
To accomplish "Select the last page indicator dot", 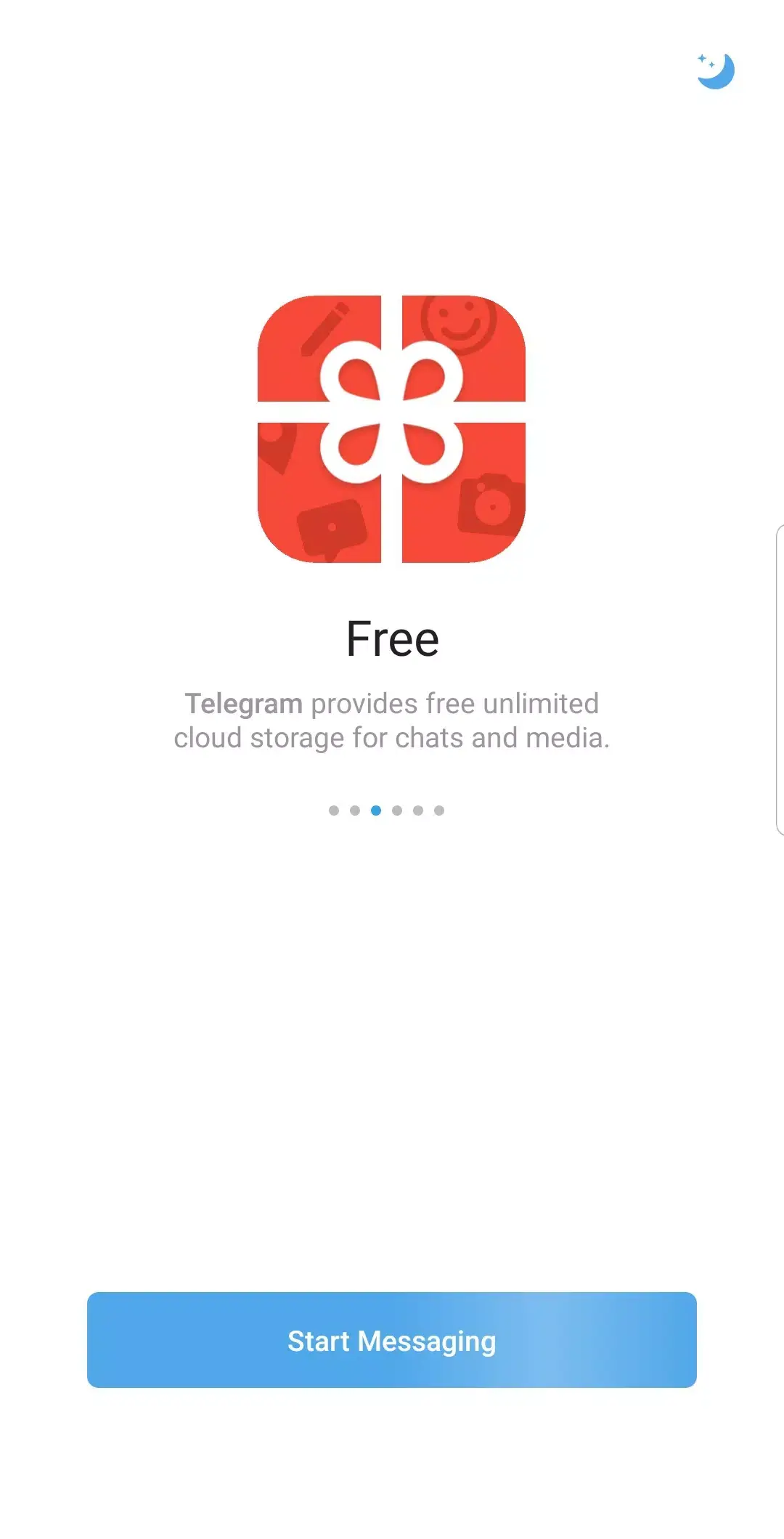I will pyautogui.click(x=438, y=811).
